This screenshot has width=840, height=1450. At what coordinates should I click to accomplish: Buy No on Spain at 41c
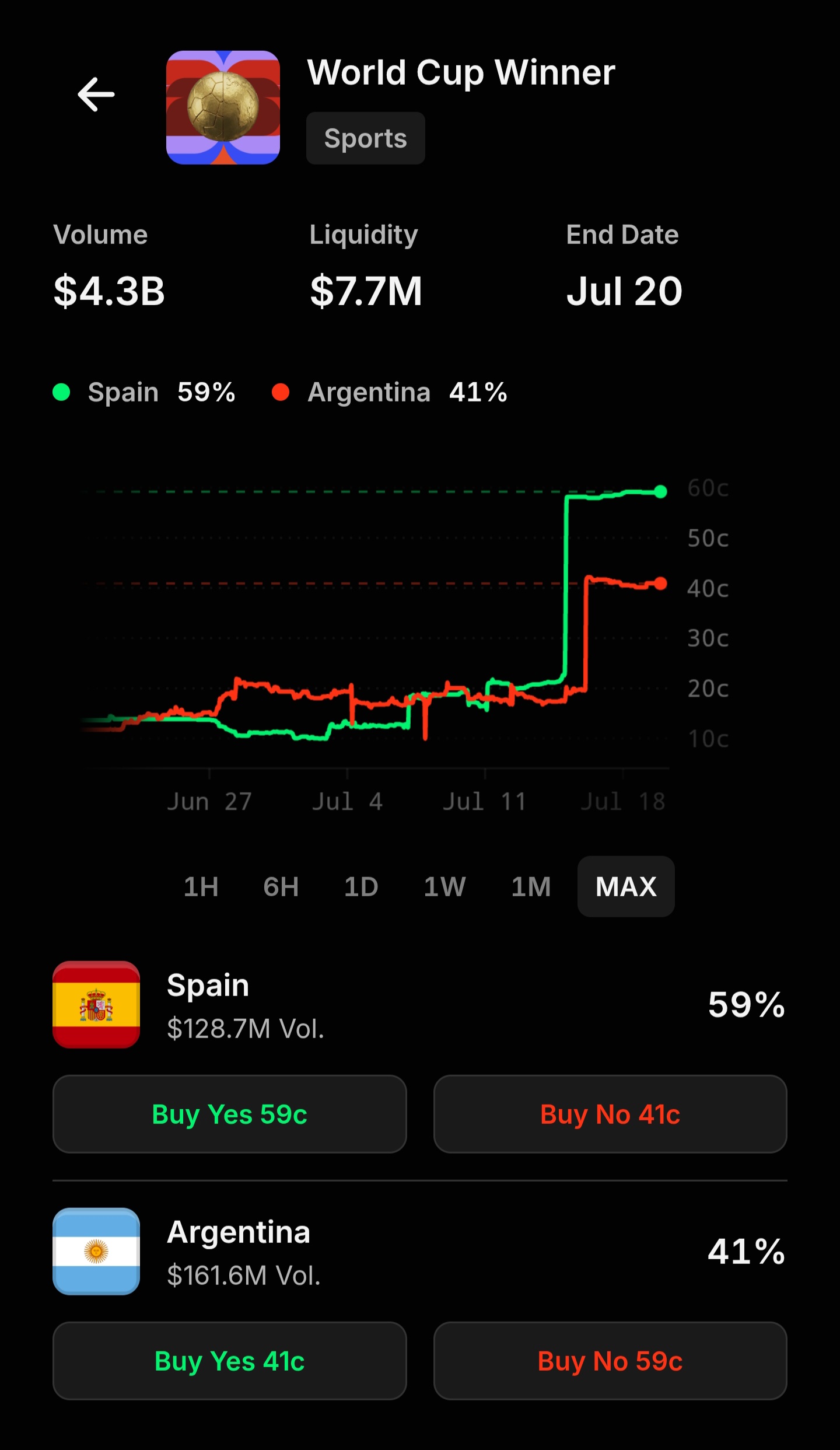[x=610, y=1114]
